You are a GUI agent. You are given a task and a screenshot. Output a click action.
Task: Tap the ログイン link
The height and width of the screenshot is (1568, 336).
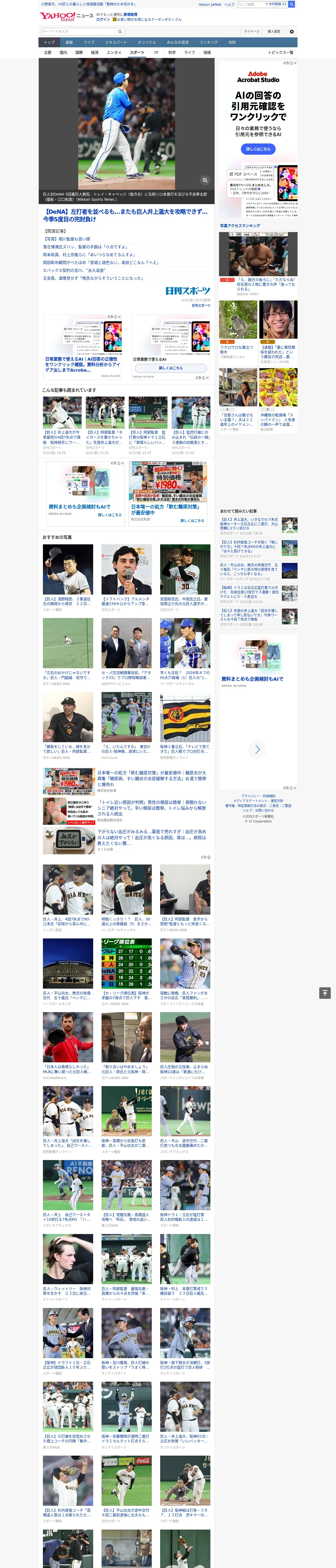coord(104,20)
